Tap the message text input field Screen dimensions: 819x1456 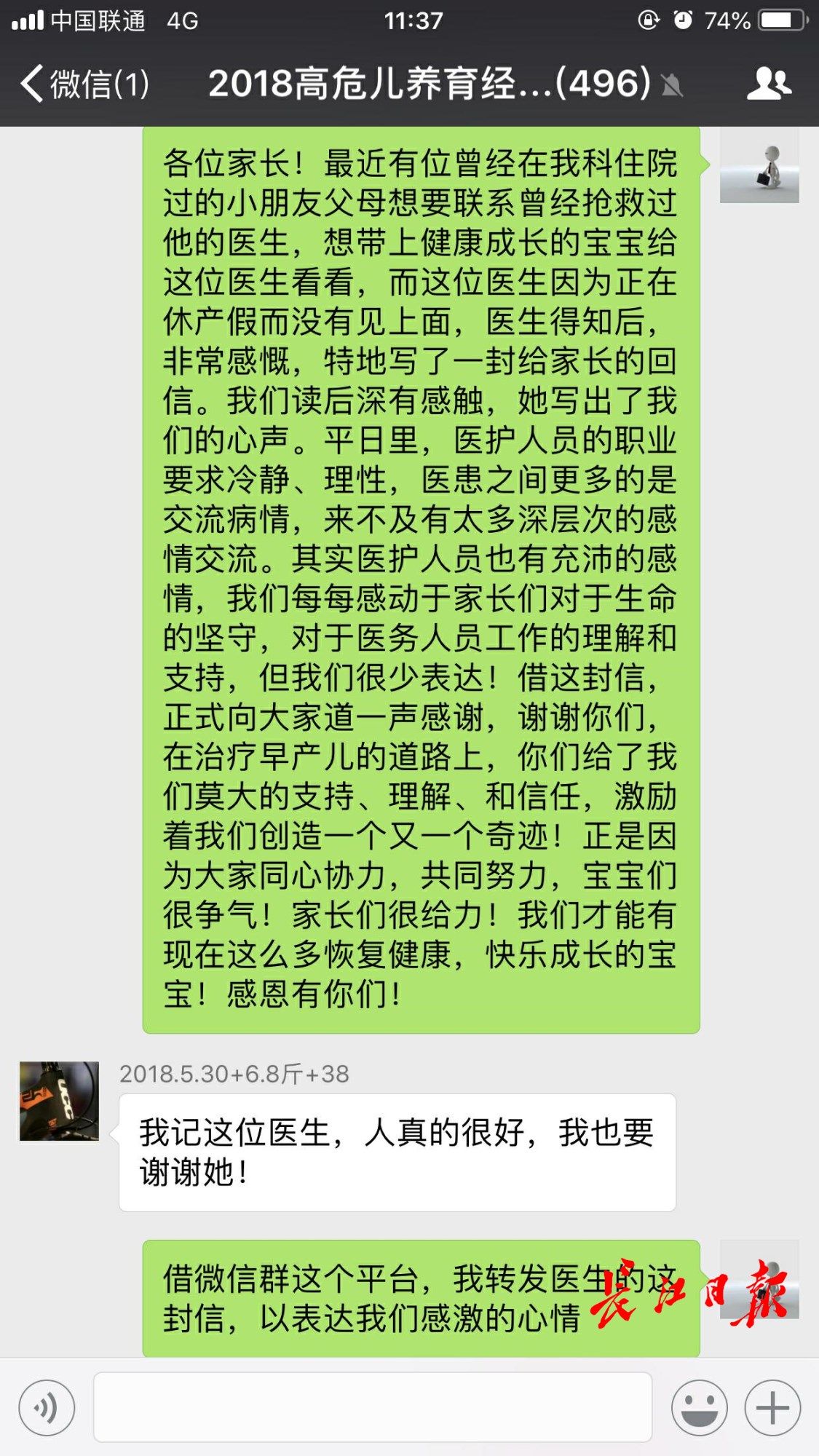point(372,1407)
